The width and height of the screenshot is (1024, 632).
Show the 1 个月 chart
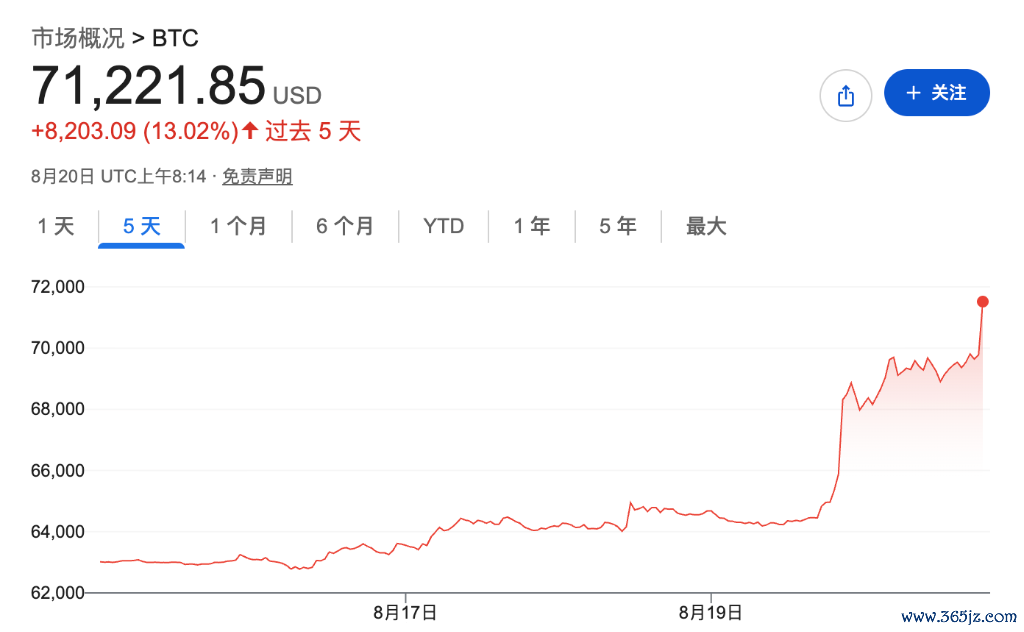(x=238, y=227)
